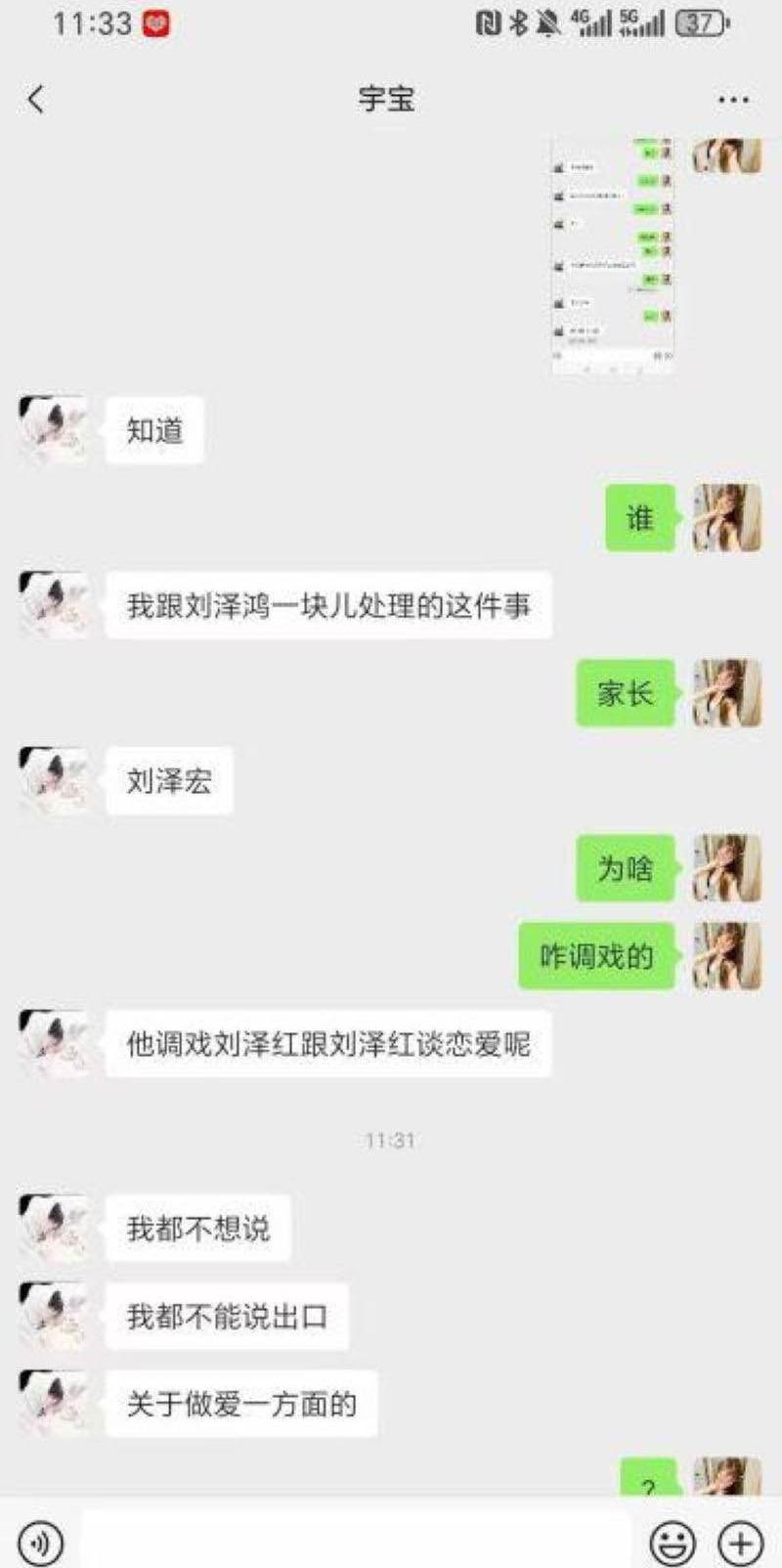Tap the chat title 宇宝
Viewport: 782px width, 1568px height.
click(389, 97)
